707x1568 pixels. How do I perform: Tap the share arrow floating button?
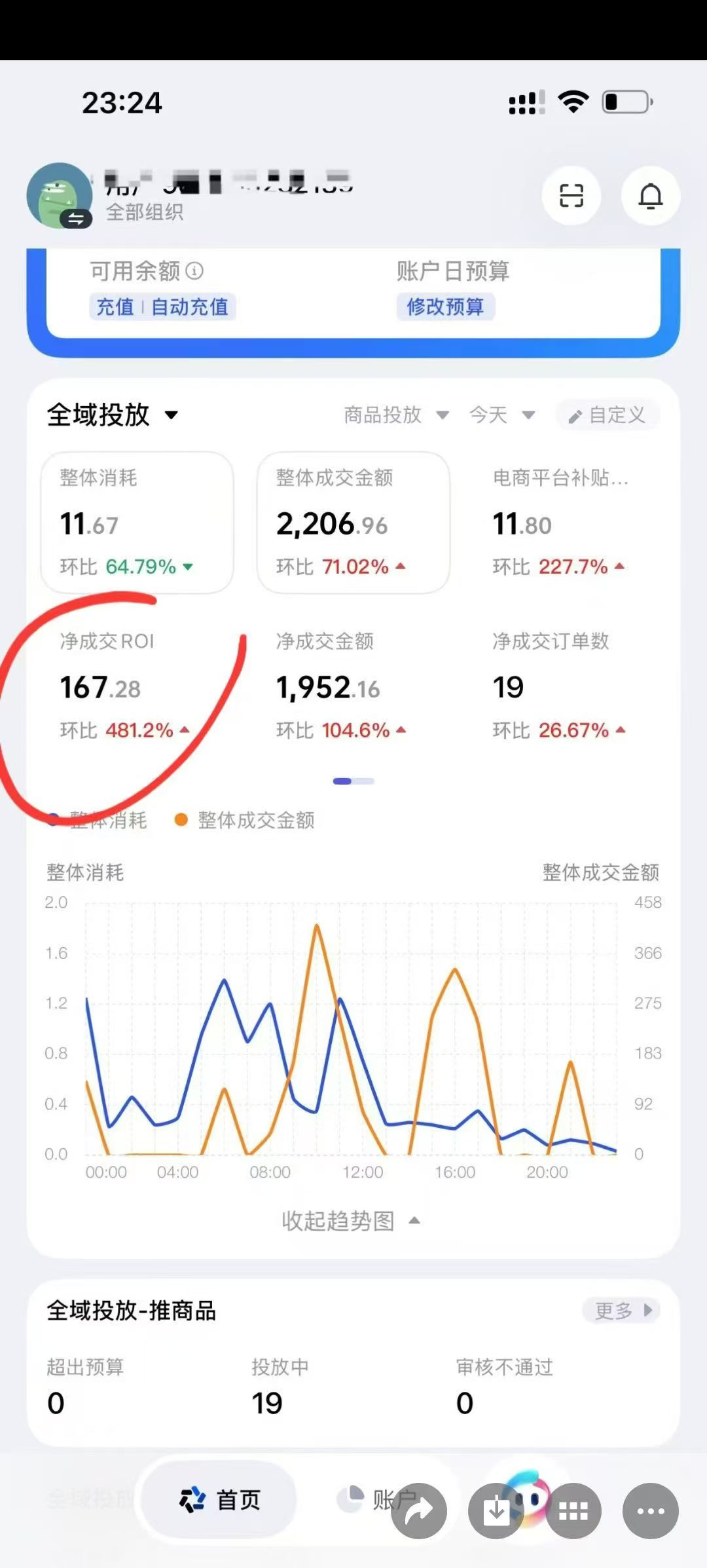[419, 1511]
